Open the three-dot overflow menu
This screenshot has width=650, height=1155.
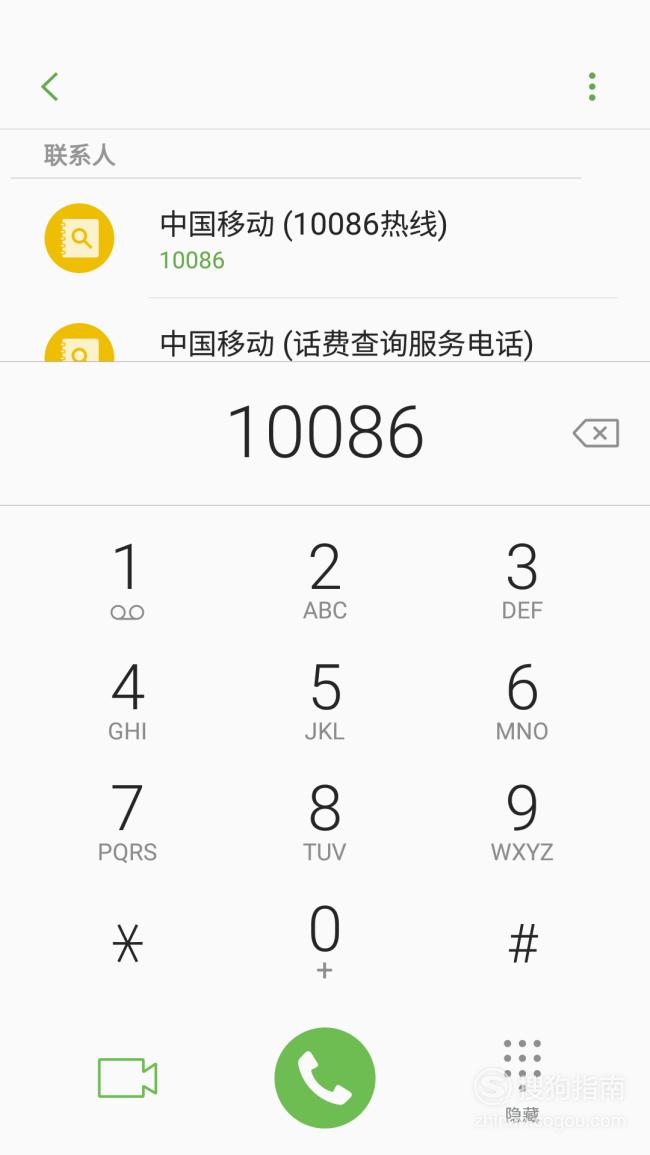click(592, 87)
